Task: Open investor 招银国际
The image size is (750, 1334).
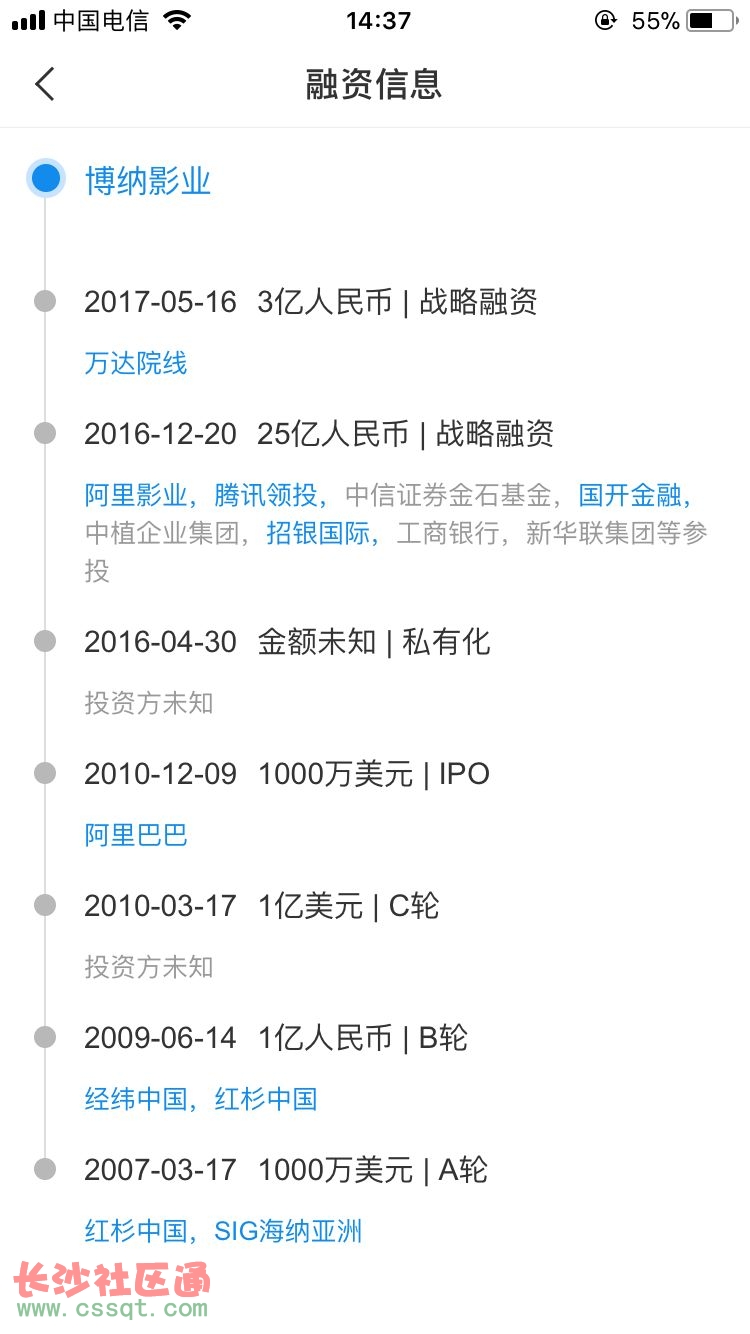Action: coord(317,533)
